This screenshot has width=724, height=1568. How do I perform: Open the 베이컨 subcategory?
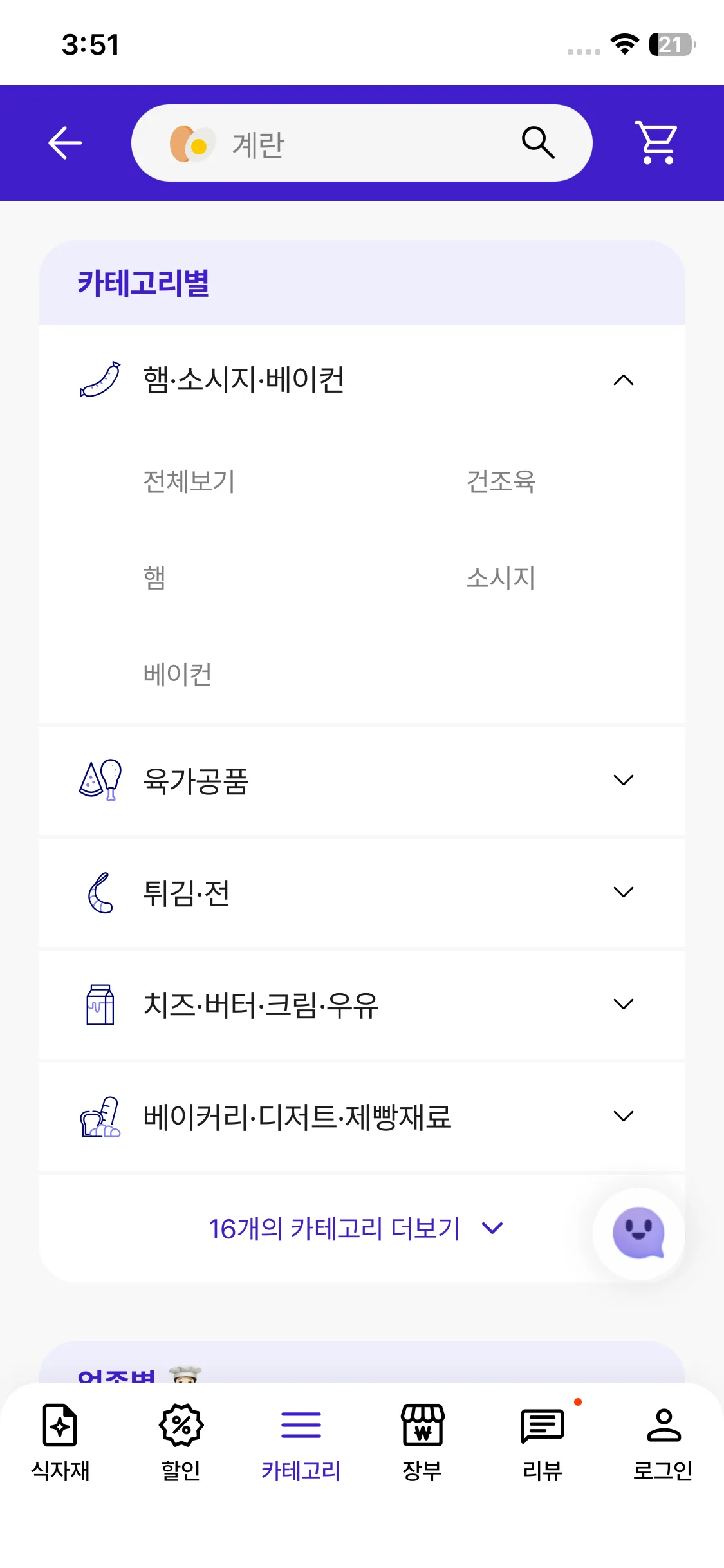178,675
